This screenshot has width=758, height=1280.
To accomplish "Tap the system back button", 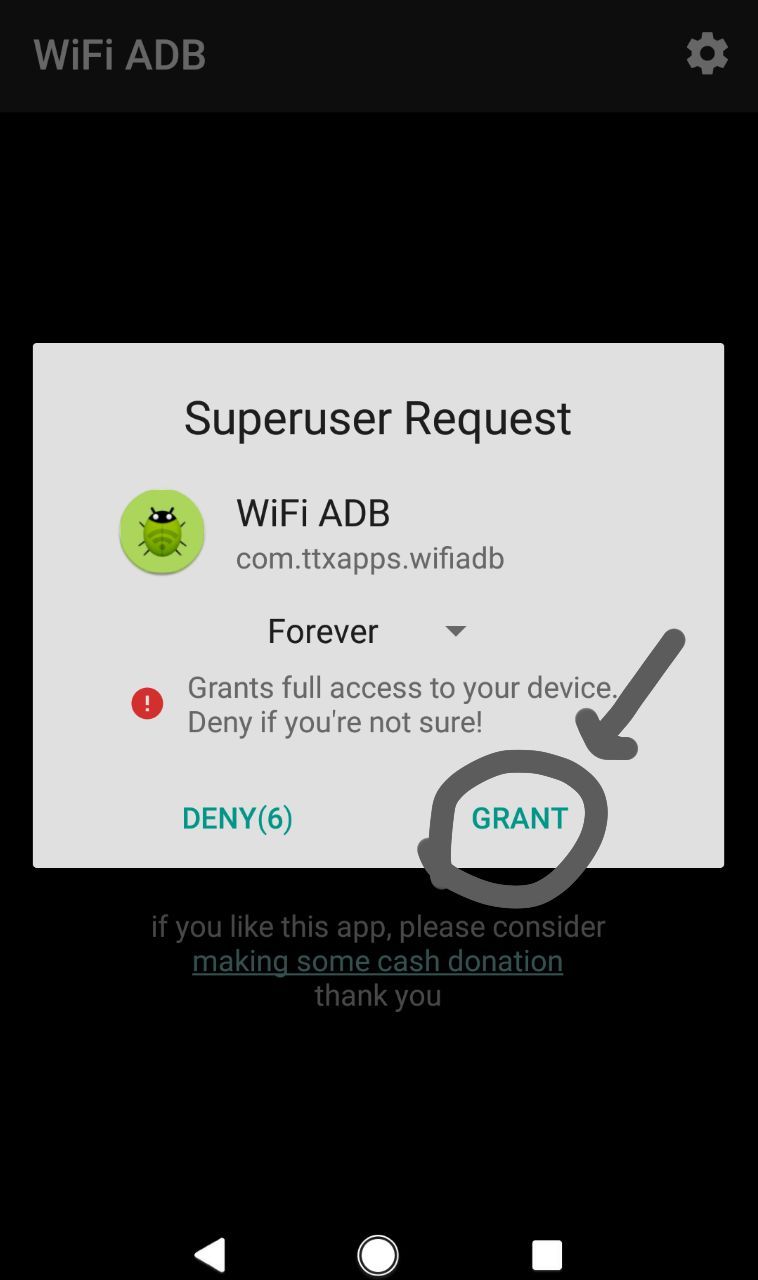I will (210, 1254).
